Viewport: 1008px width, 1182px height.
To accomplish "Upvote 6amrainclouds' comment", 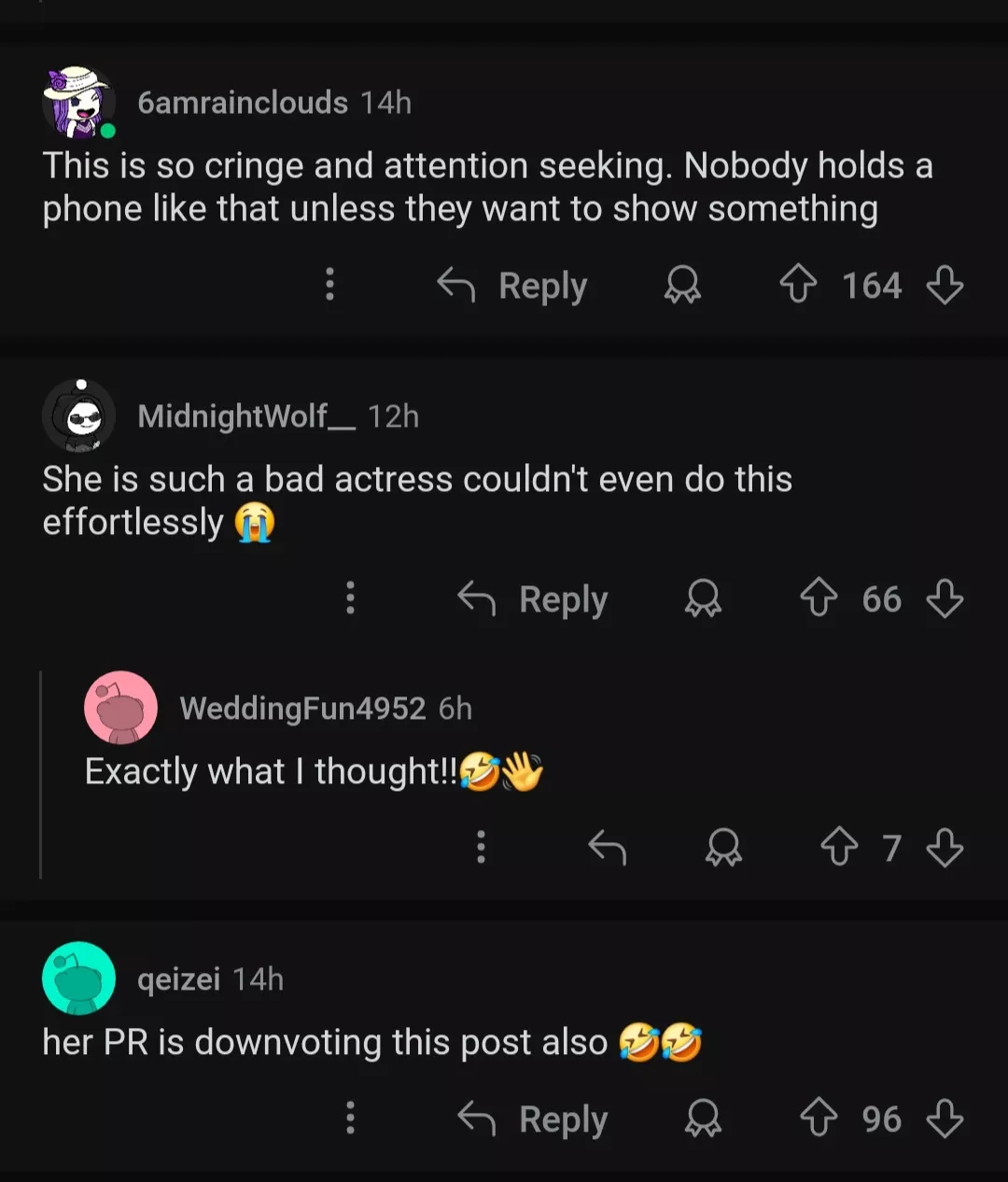I will (798, 285).
